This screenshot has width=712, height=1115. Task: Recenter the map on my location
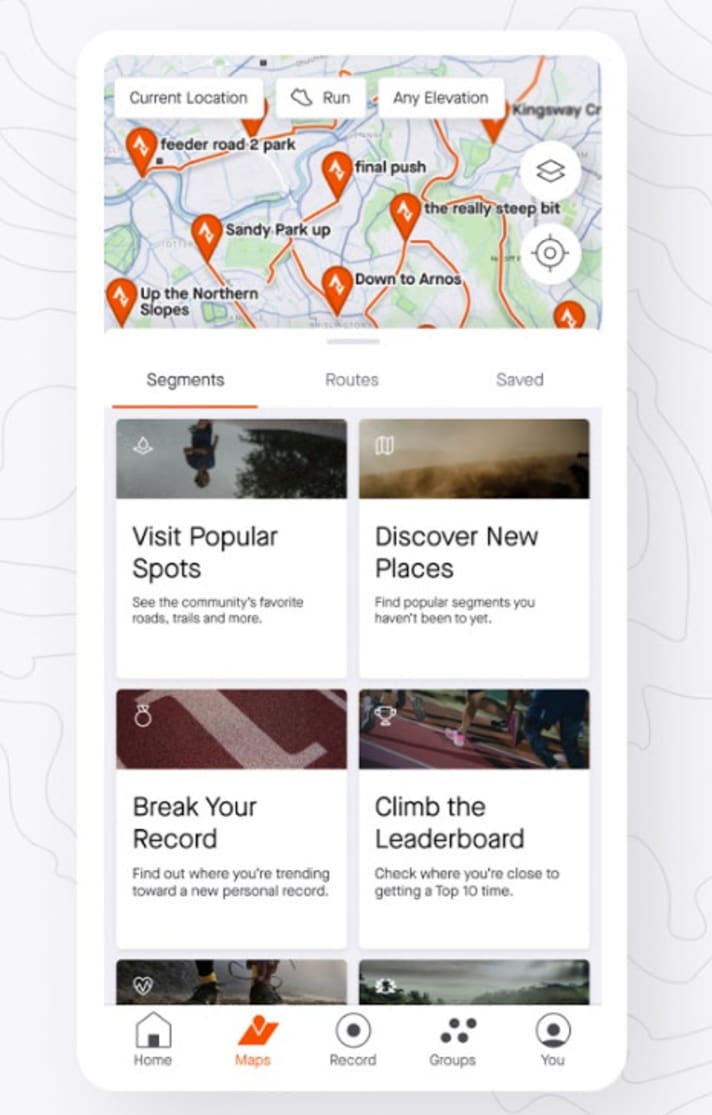[x=550, y=253]
